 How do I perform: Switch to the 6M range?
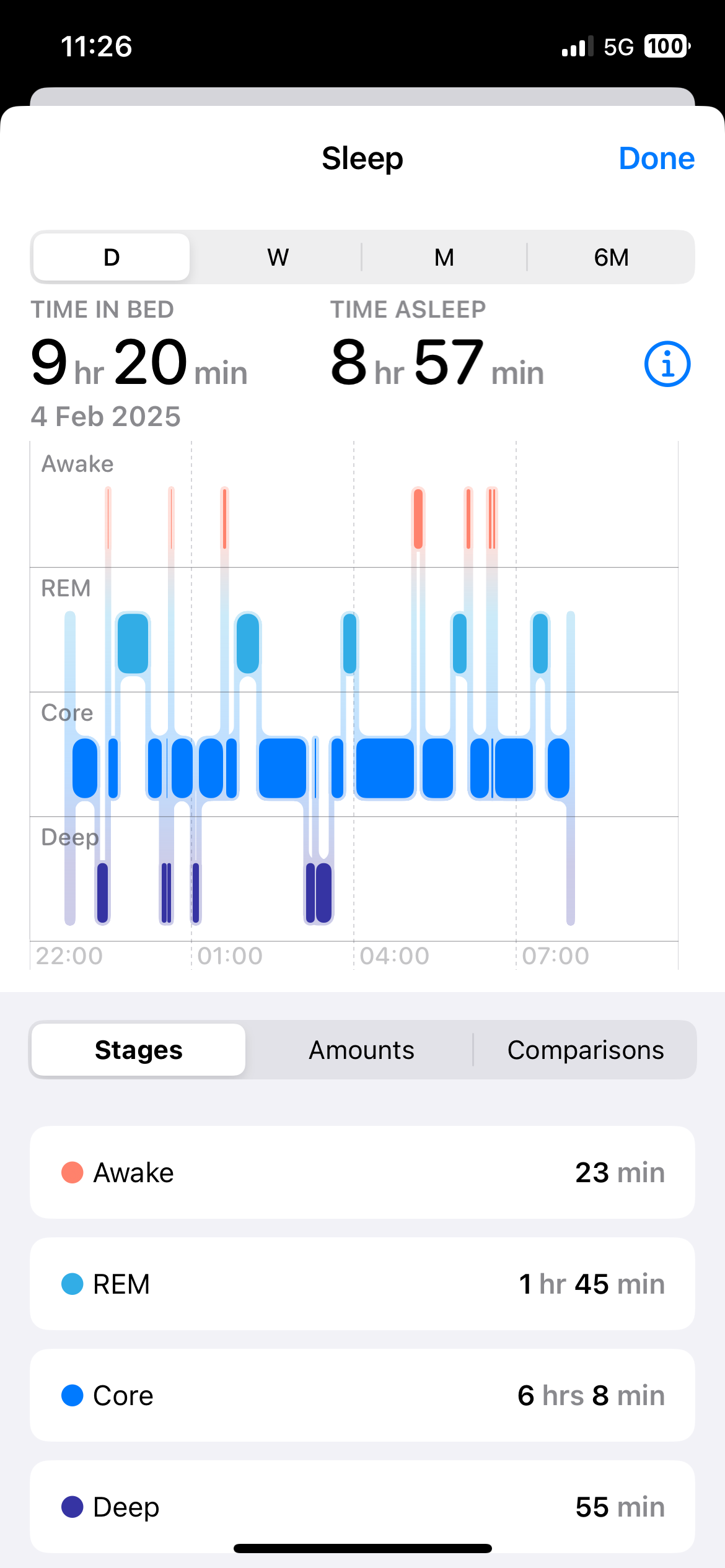610,257
